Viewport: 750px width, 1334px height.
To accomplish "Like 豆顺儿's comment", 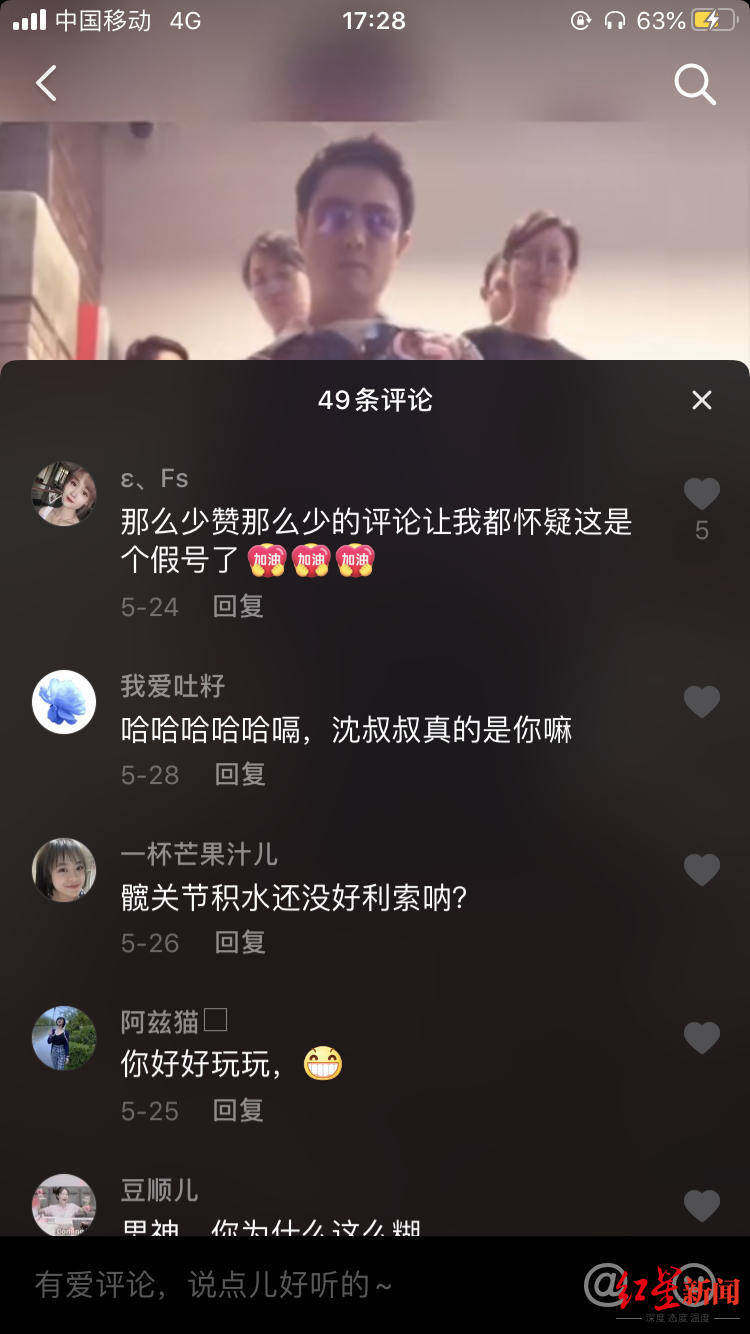I will pyautogui.click(x=701, y=1203).
